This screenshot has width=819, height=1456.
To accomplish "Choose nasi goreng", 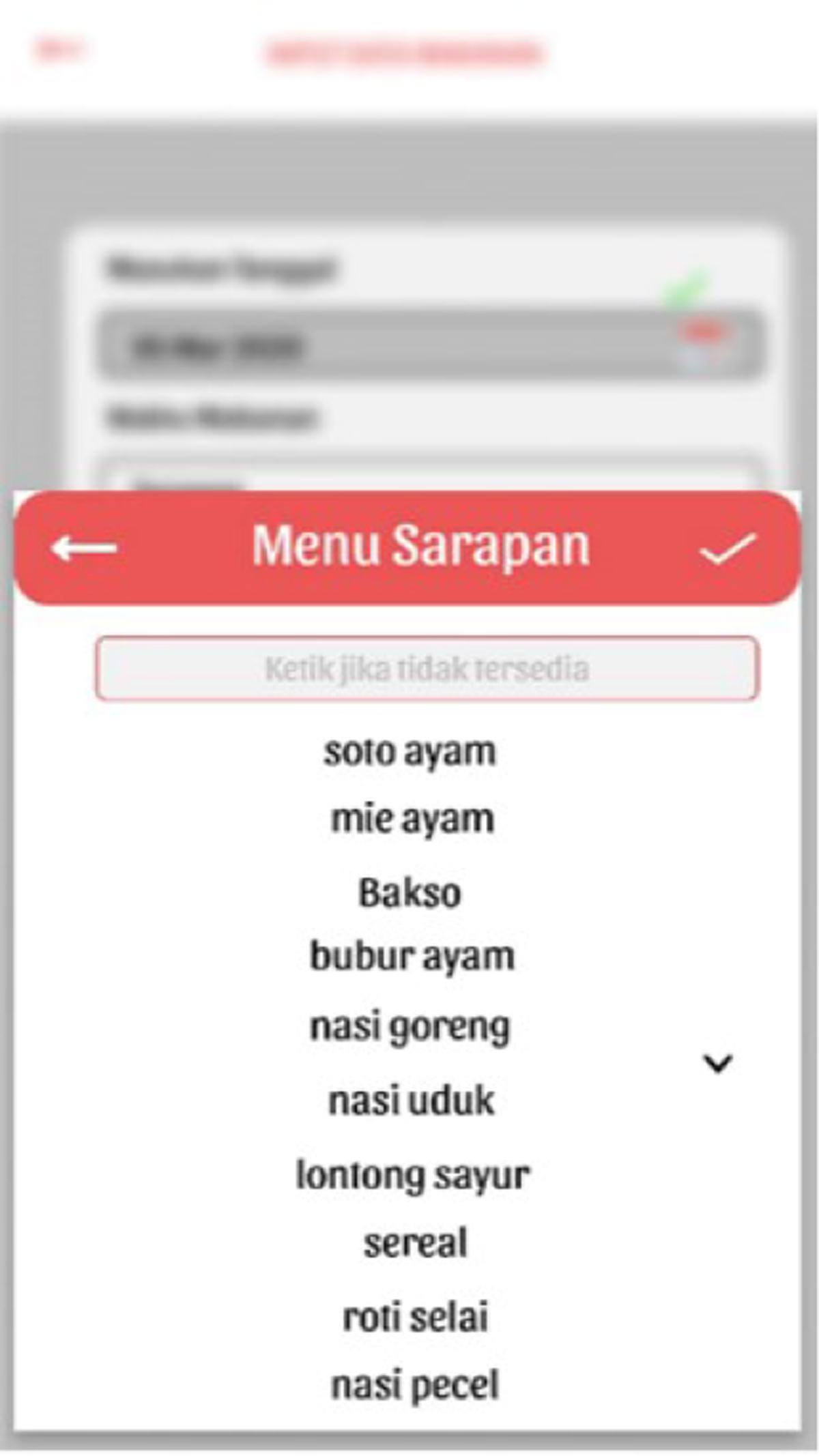I will coord(409,1028).
